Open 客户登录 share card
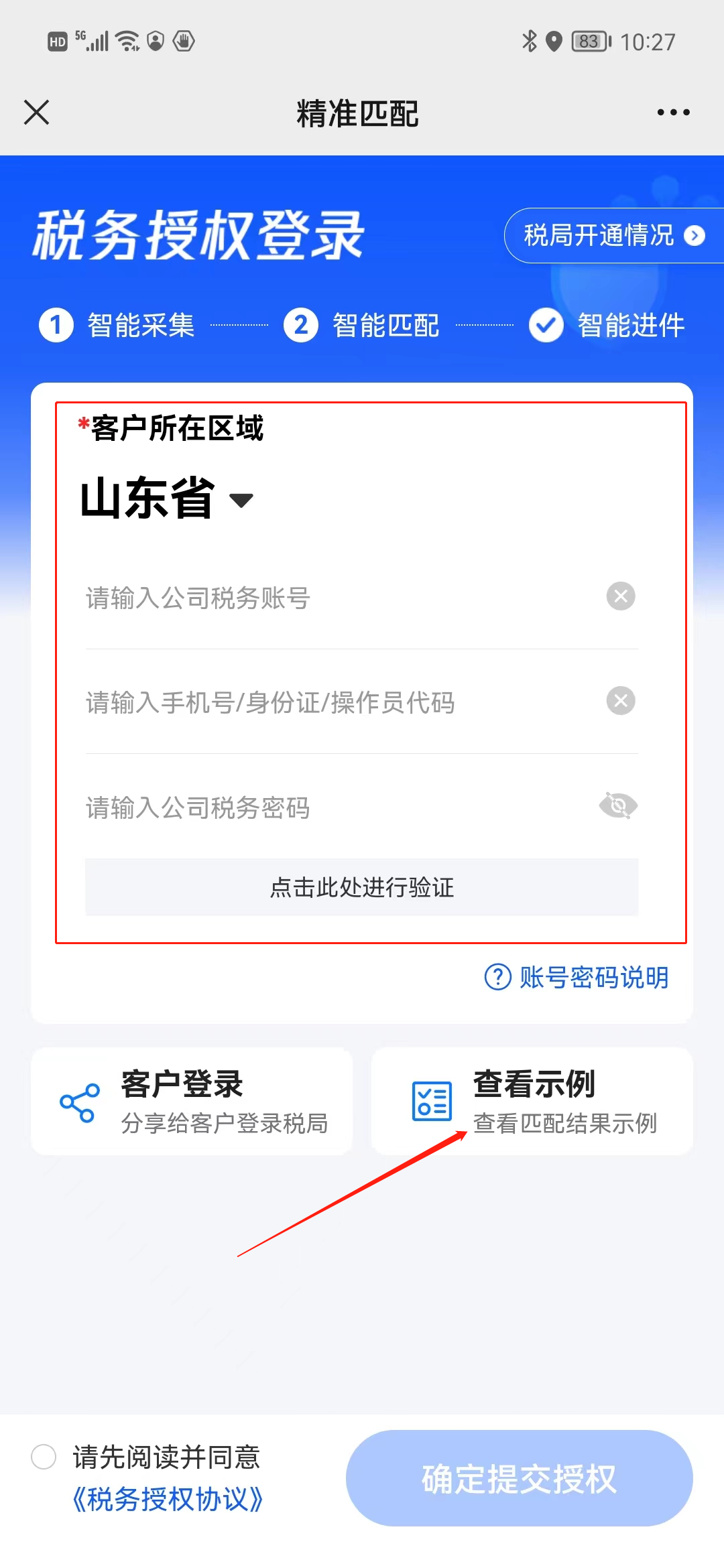 pyautogui.click(x=192, y=1102)
